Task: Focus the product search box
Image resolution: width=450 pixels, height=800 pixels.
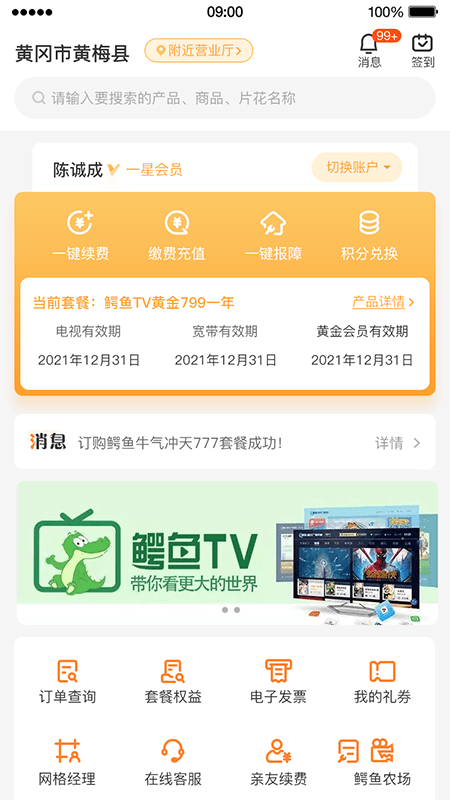Action: [225, 98]
